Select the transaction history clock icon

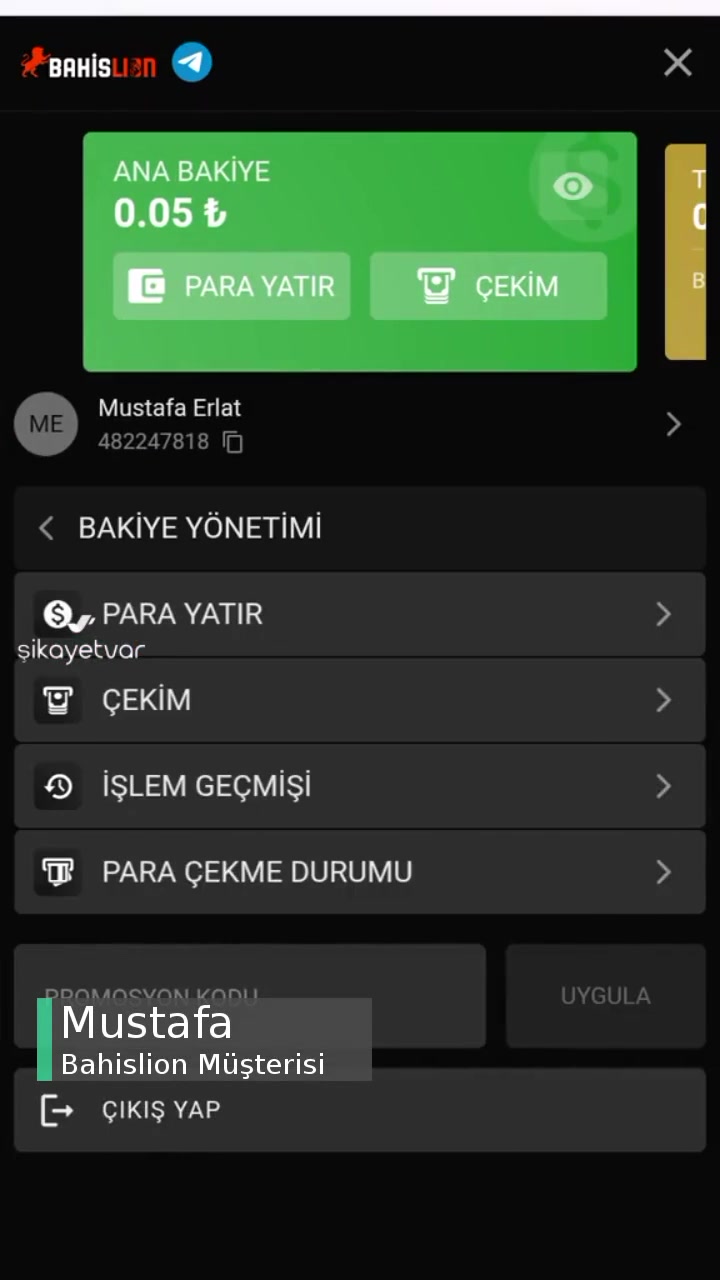[58, 786]
